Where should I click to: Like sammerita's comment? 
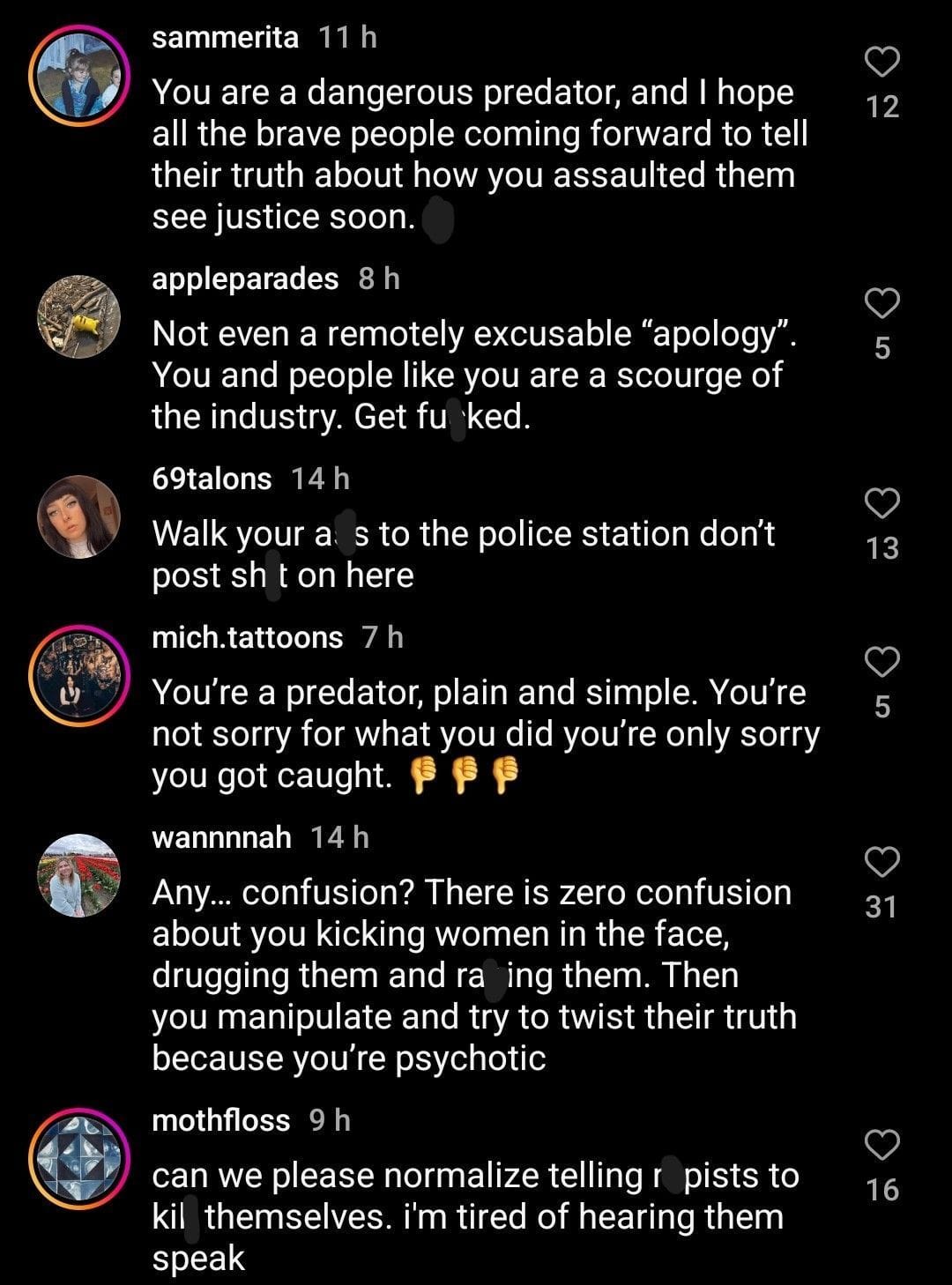click(x=881, y=62)
